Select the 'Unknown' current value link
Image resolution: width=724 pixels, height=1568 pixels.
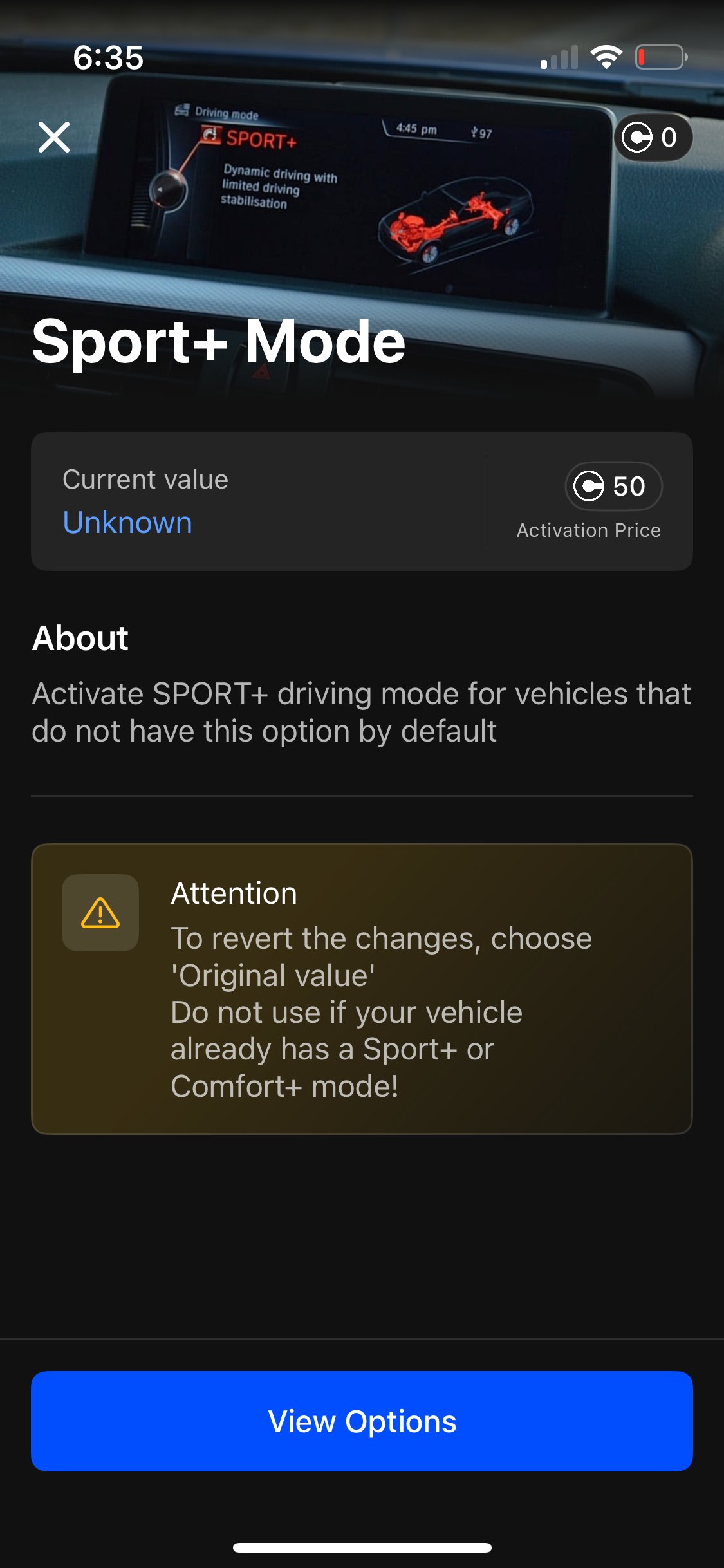point(127,523)
